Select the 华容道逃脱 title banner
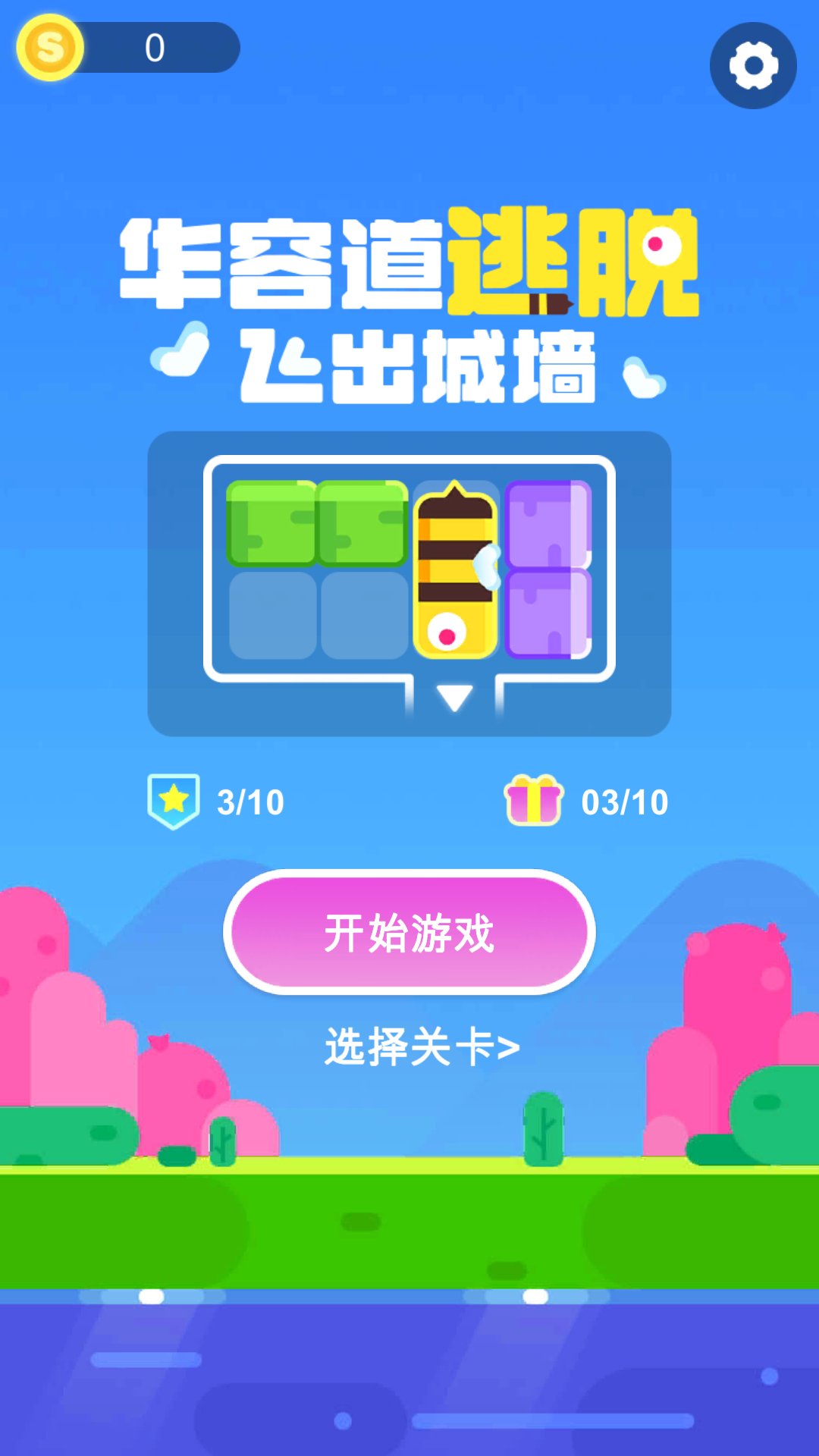The height and width of the screenshot is (1456, 819). (x=409, y=265)
